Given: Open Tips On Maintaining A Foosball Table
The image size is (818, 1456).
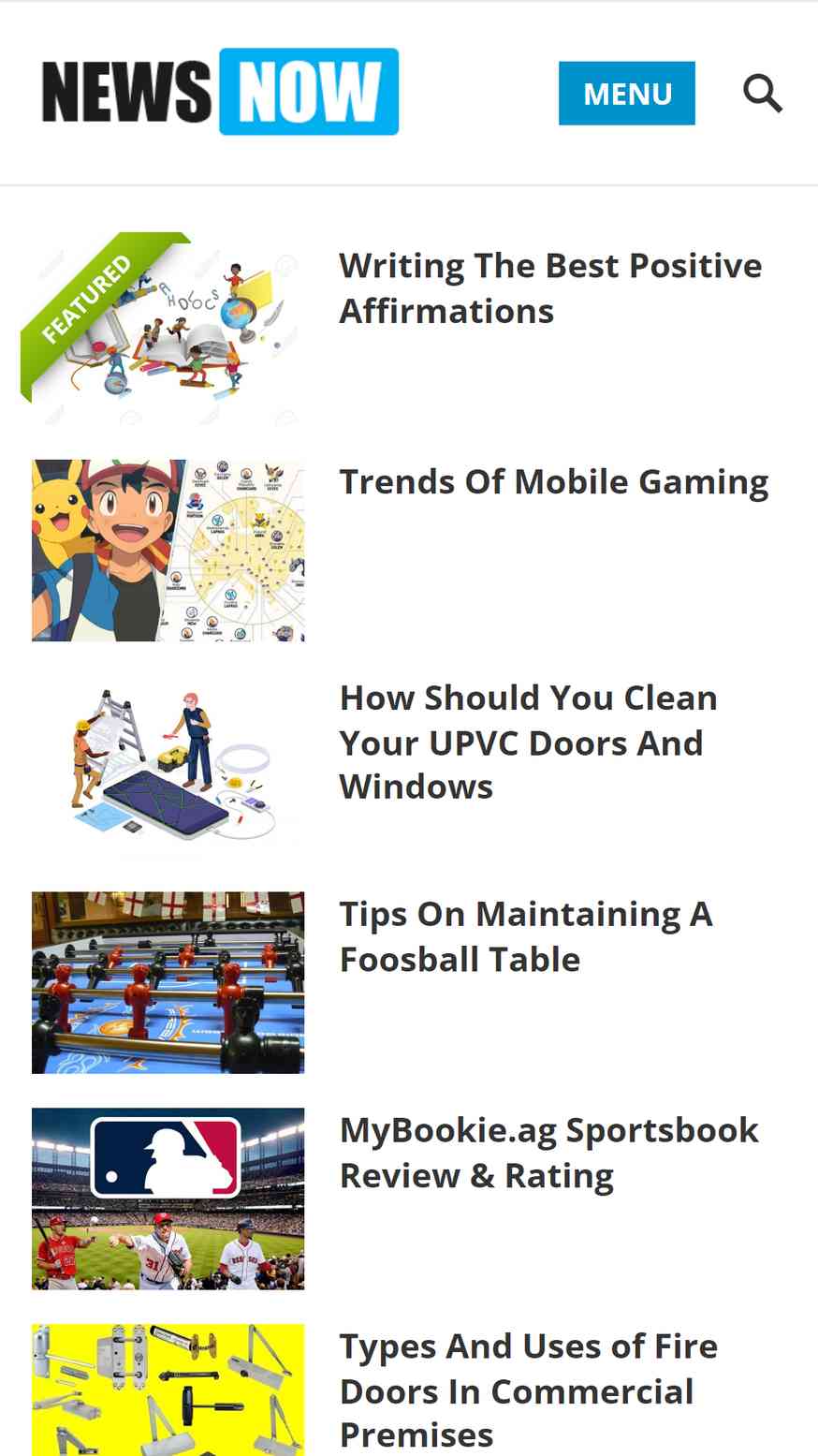Looking at the screenshot, I should [526, 936].
